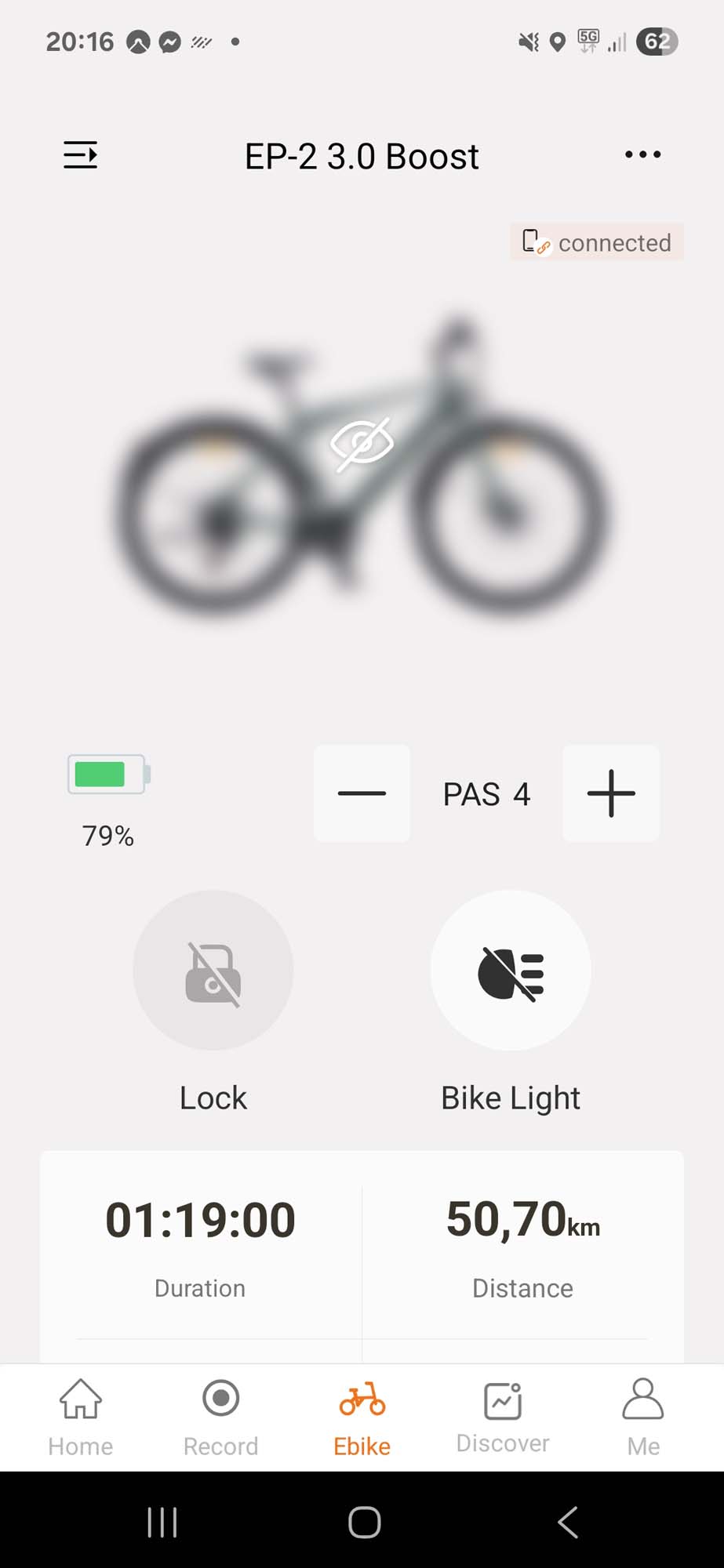Reveal the hidden bike image
This screenshot has height=1568, width=724.
(362, 444)
